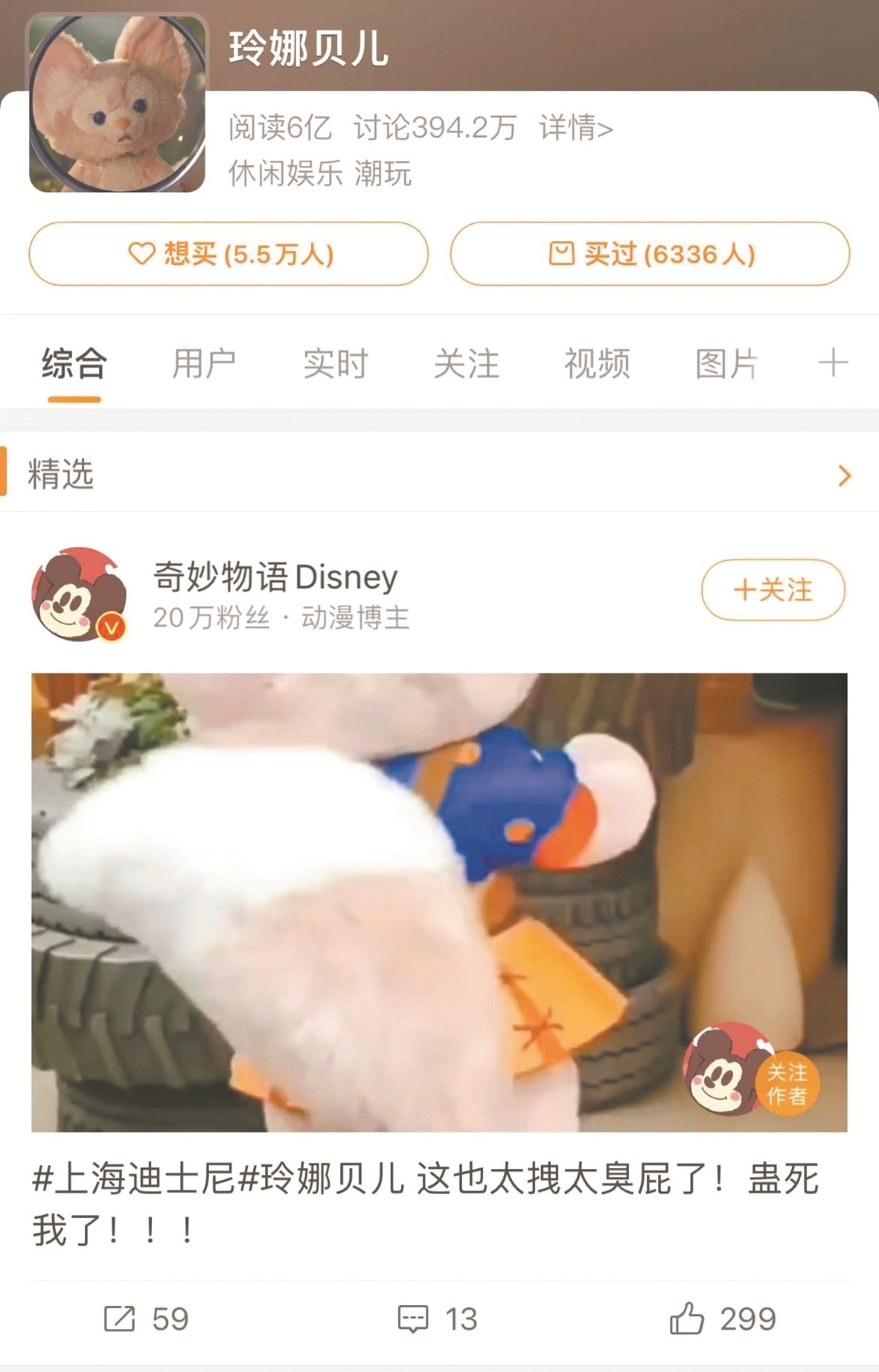
Task: Switch to the 用户 tab
Action: coord(204,365)
